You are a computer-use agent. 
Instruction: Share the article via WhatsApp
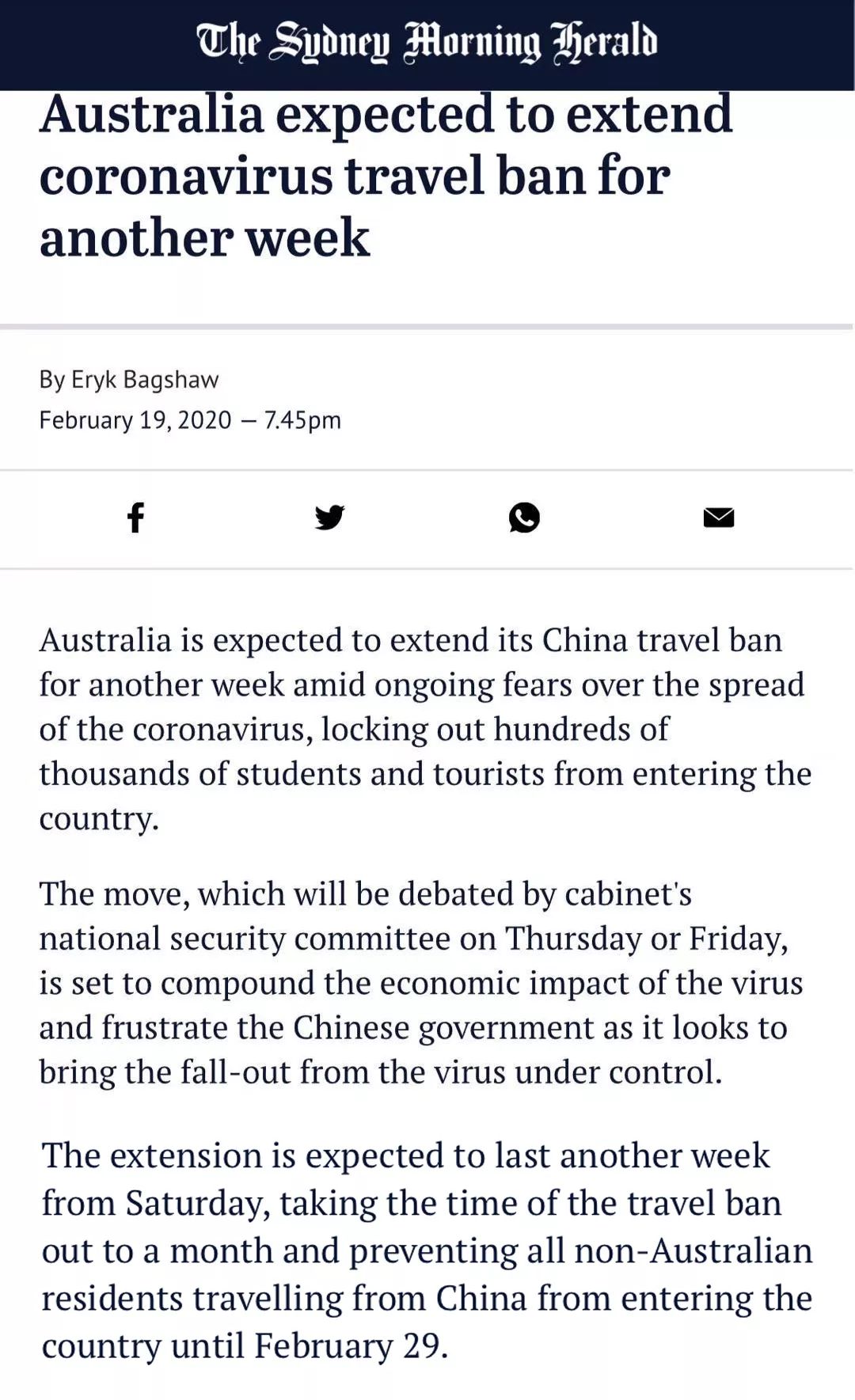[x=524, y=518]
